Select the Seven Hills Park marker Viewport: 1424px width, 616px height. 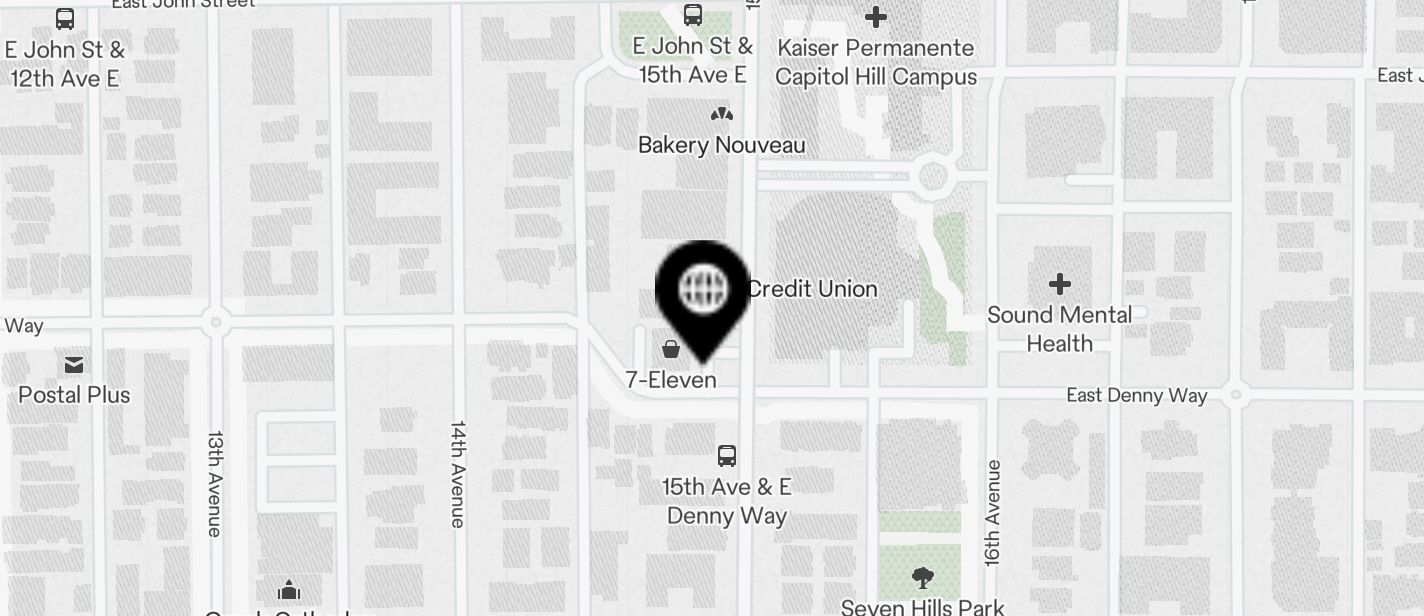pyautogui.click(x=922, y=577)
